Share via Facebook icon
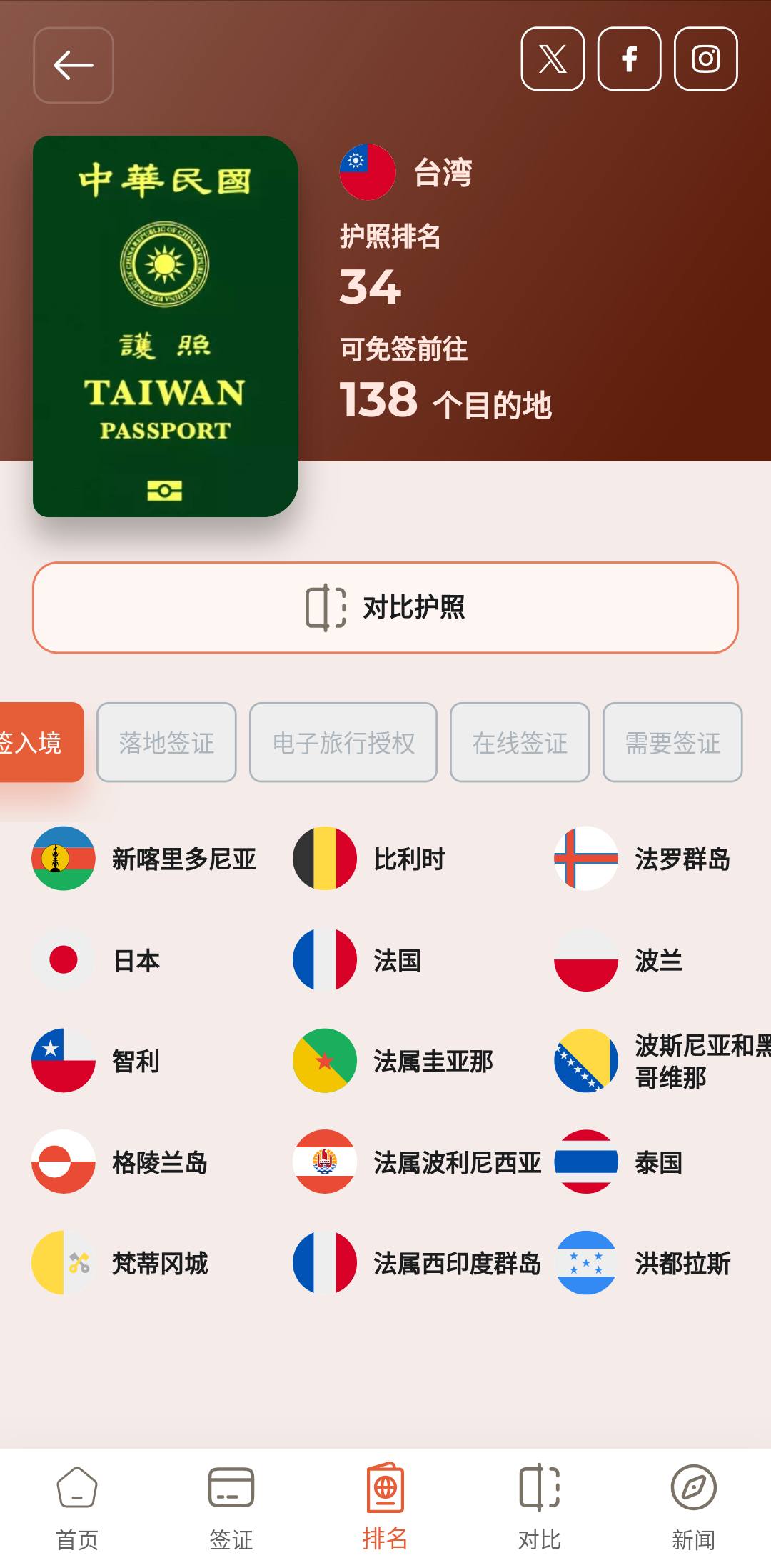This screenshot has height=1568, width=771. tap(629, 59)
